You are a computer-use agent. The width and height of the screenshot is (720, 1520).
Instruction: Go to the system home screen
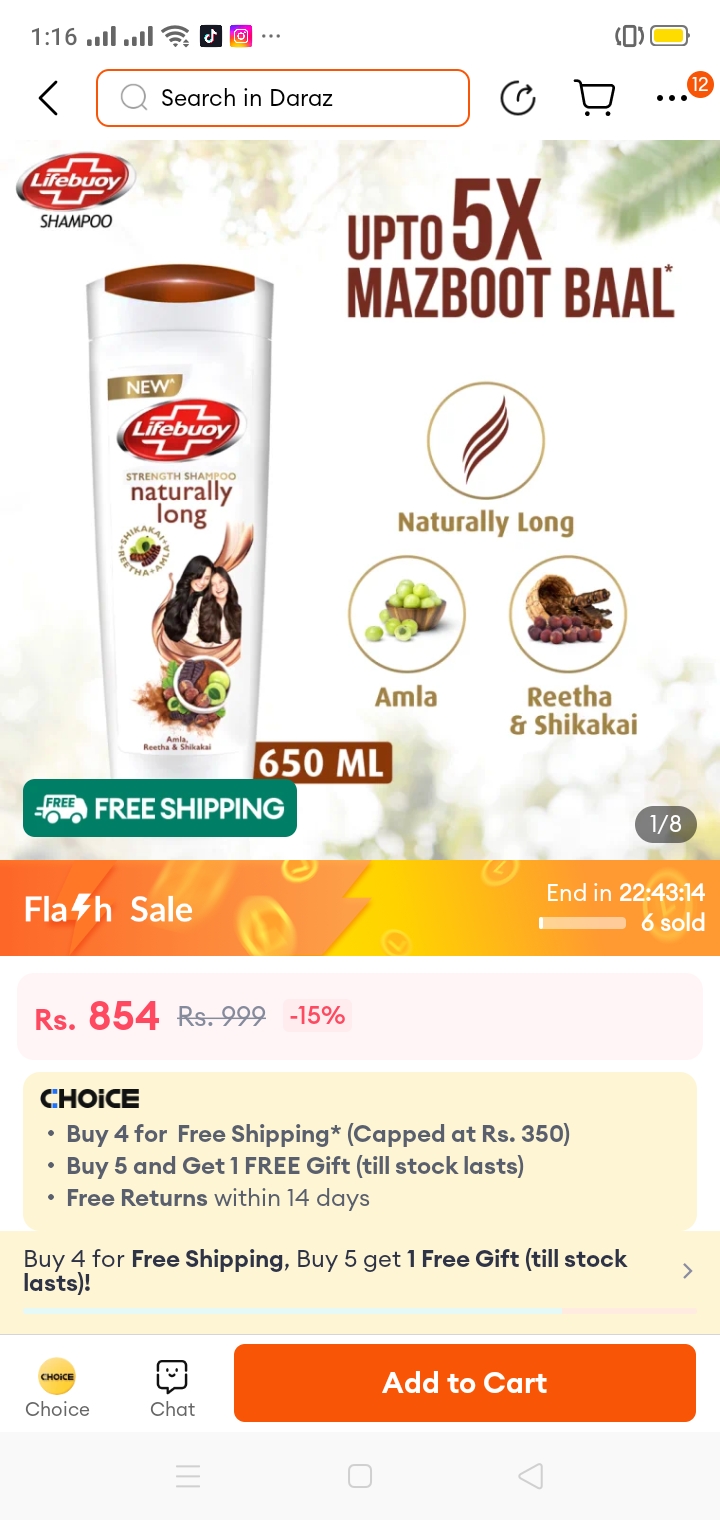pyautogui.click(x=360, y=1476)
